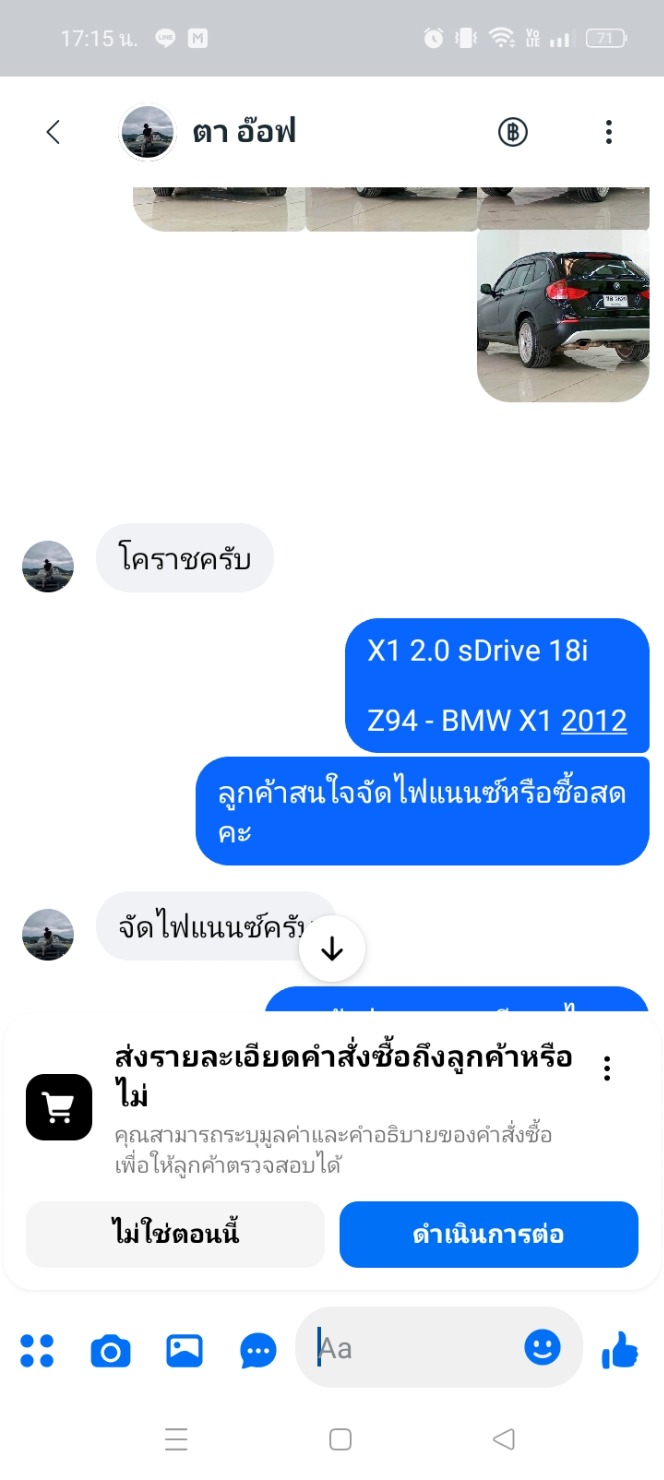Send a thumbs-up like
The height and width of the screenshot is (1480, 664).
tap(620, 1351)
